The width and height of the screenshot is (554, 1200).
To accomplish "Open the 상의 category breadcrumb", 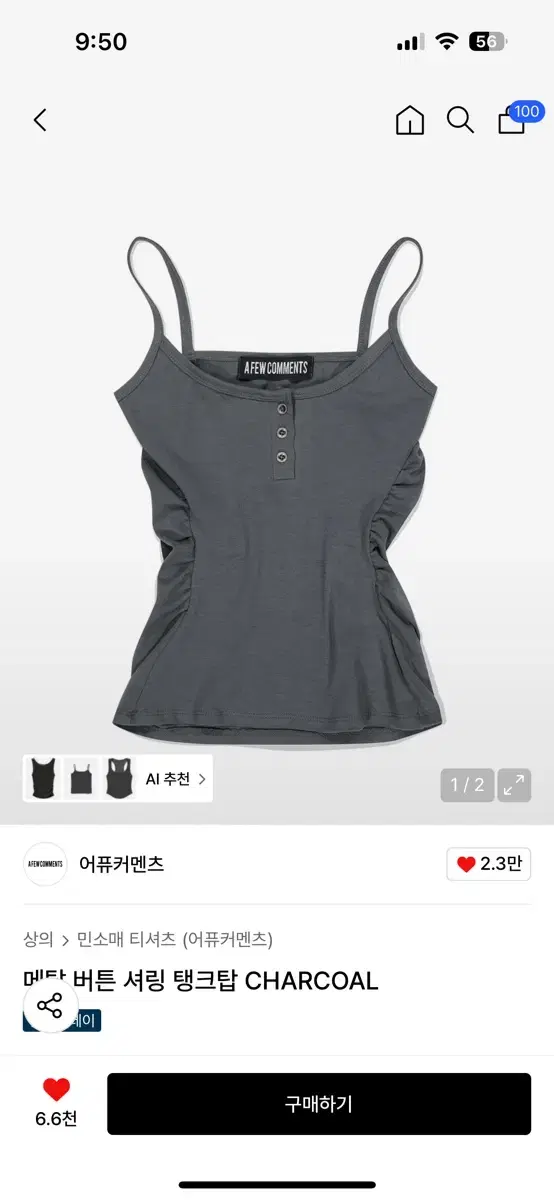I will pyautogui.click(x=37, y=939).
